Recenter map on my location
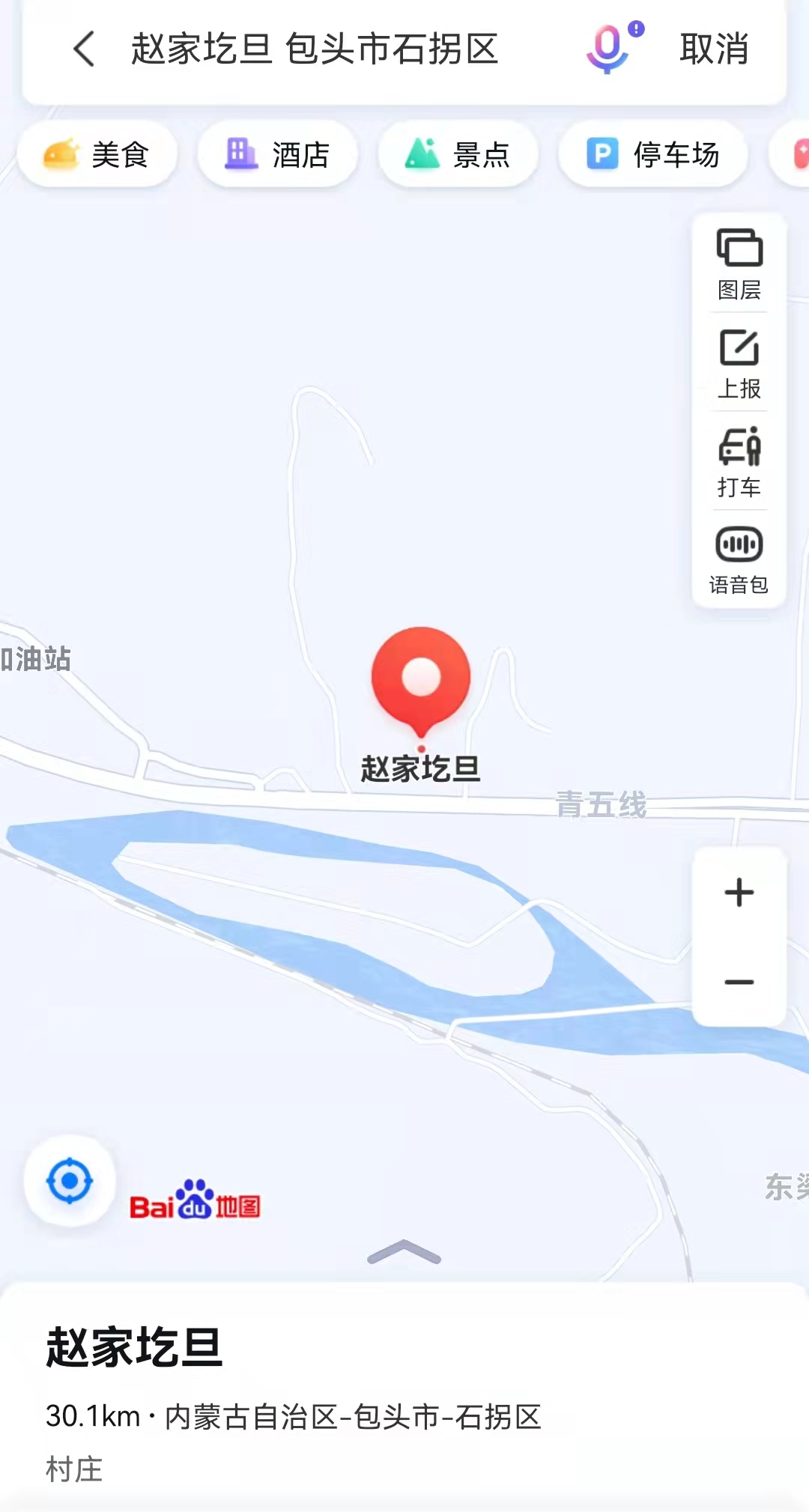809x1512 pixels. (70, 1181)
